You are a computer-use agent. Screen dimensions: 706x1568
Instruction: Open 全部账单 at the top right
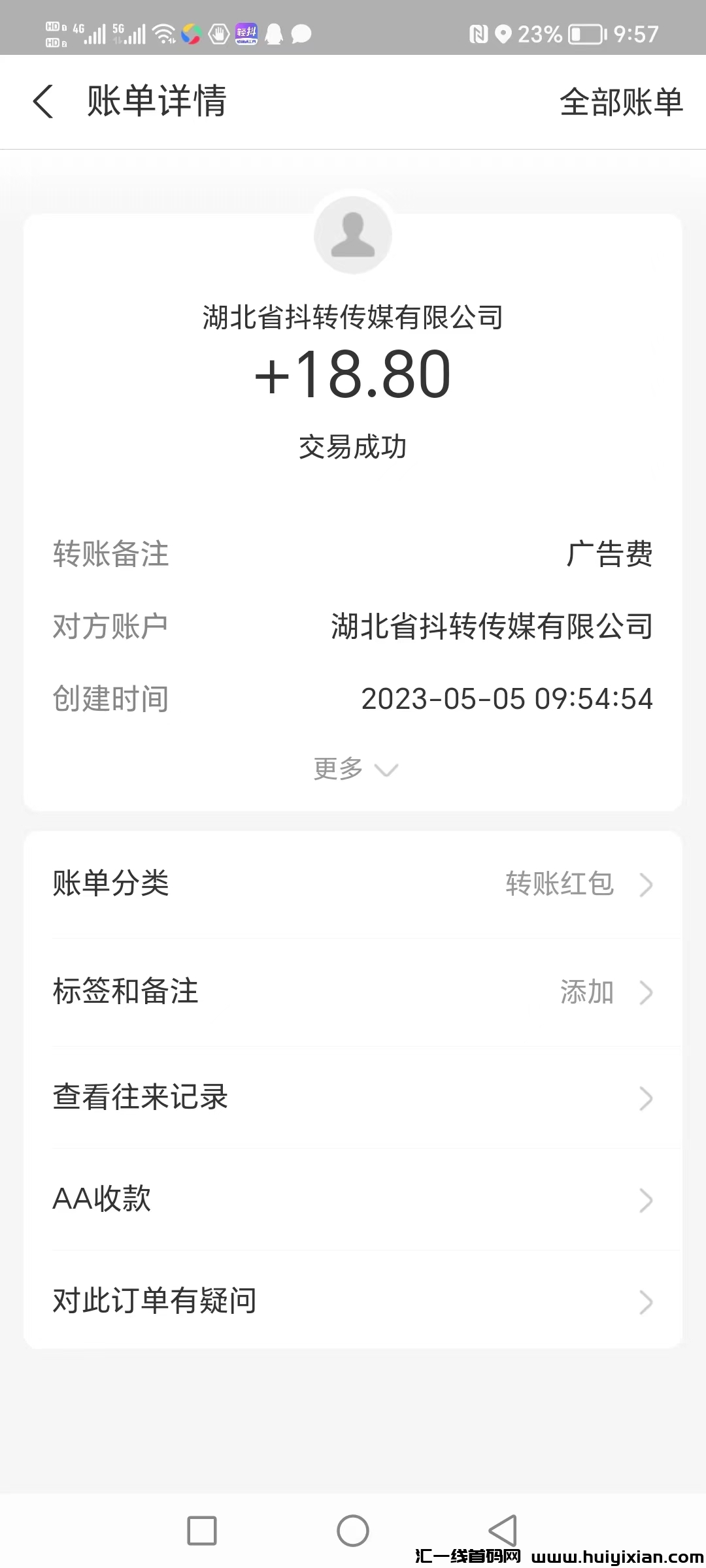(621, 102)
